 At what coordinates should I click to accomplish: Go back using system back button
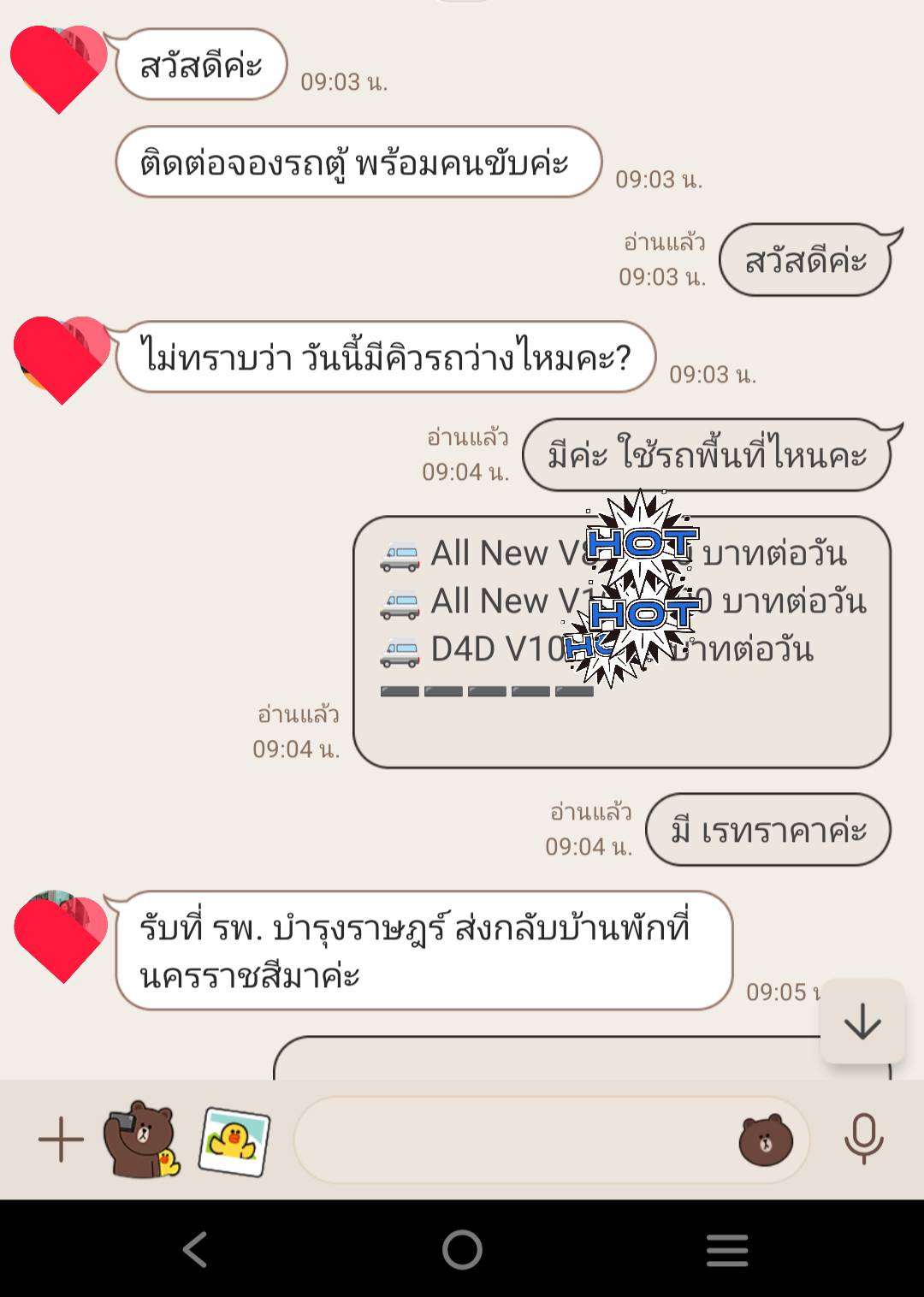click(x=195, y=1249)
